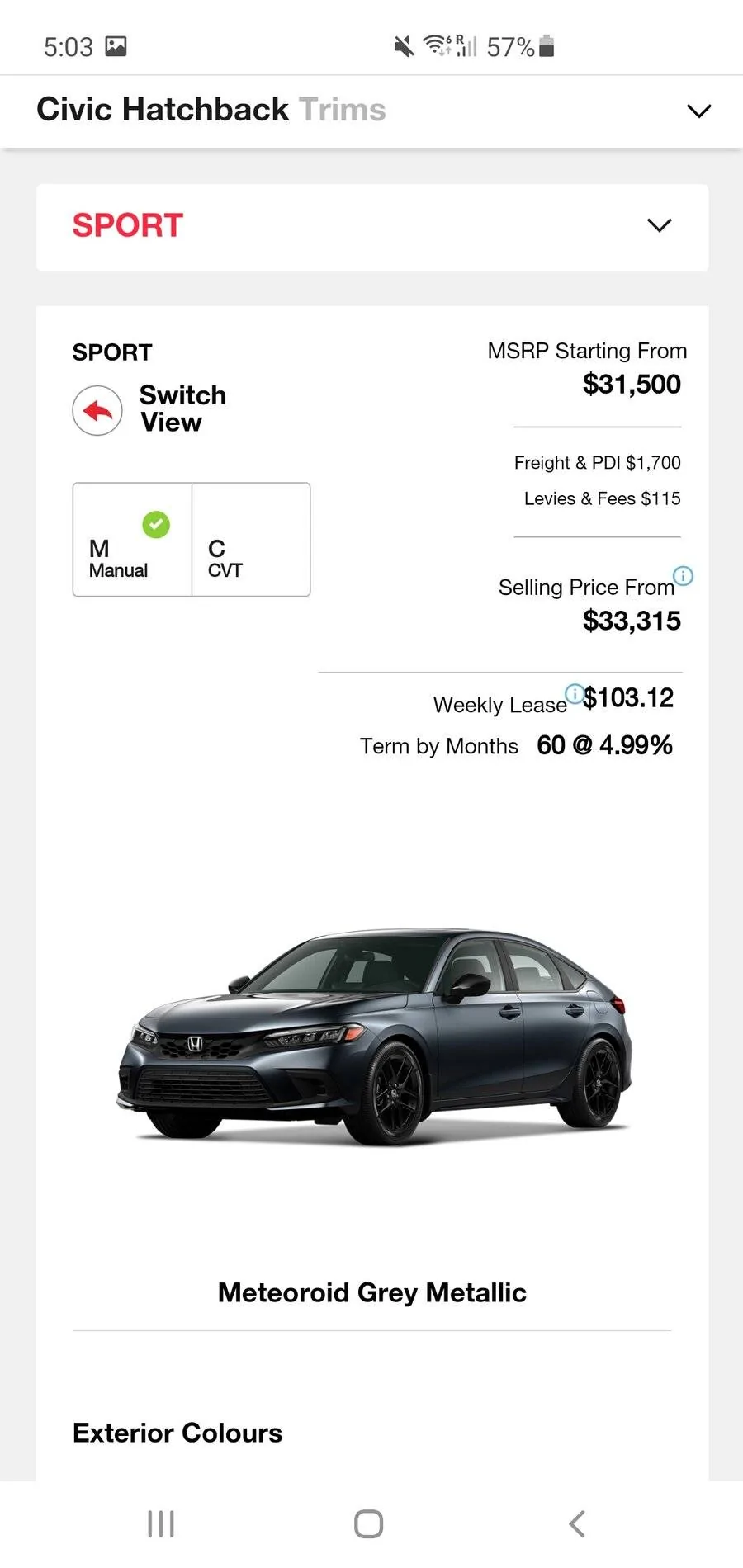Viewport: 743px width, 1568px height.
Task: Collapse the SPORT trim panel chevron
Action: (658, 225)
